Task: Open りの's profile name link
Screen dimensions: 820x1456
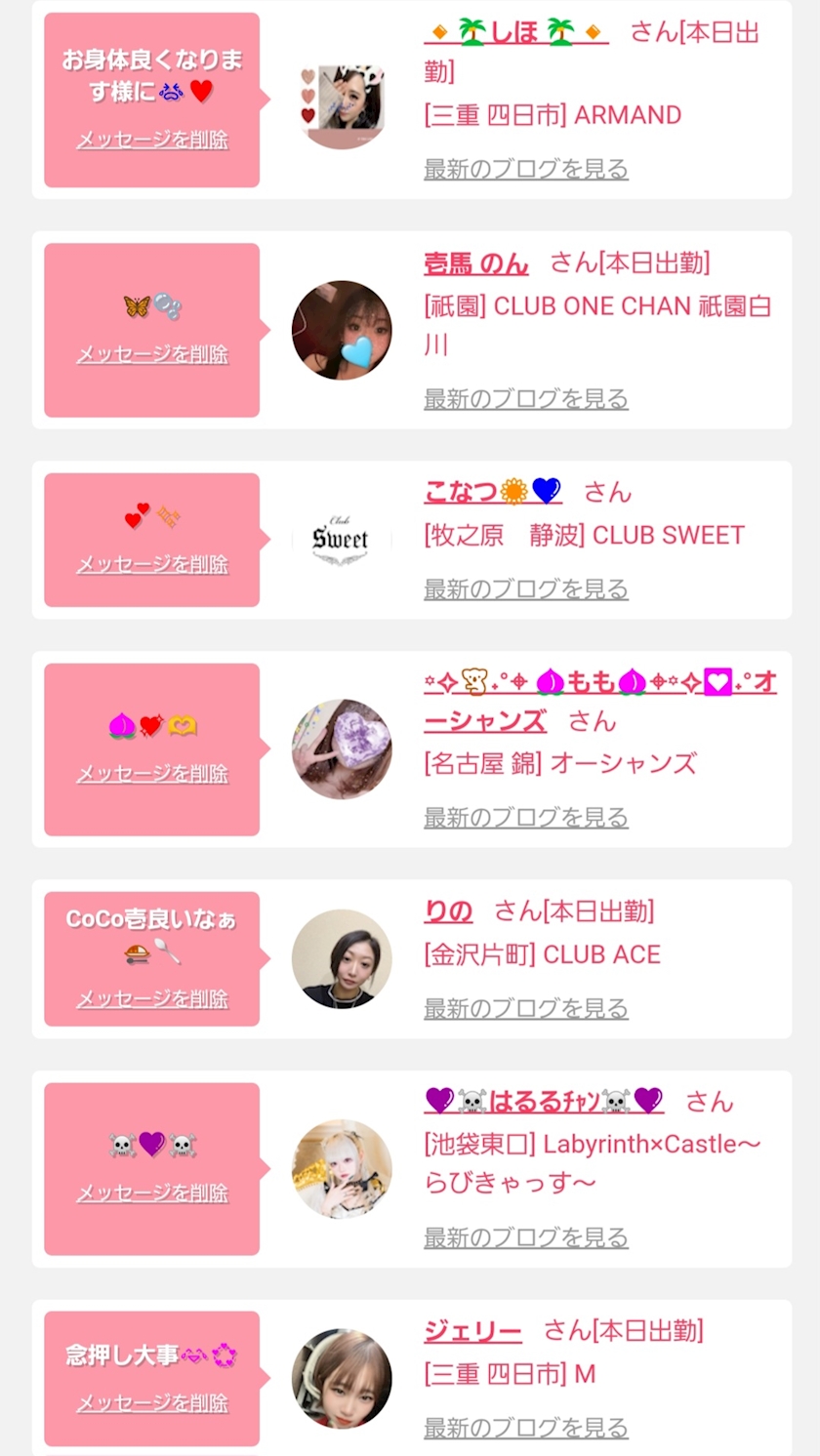Action: pyautogui.click(x=448, y=910)
